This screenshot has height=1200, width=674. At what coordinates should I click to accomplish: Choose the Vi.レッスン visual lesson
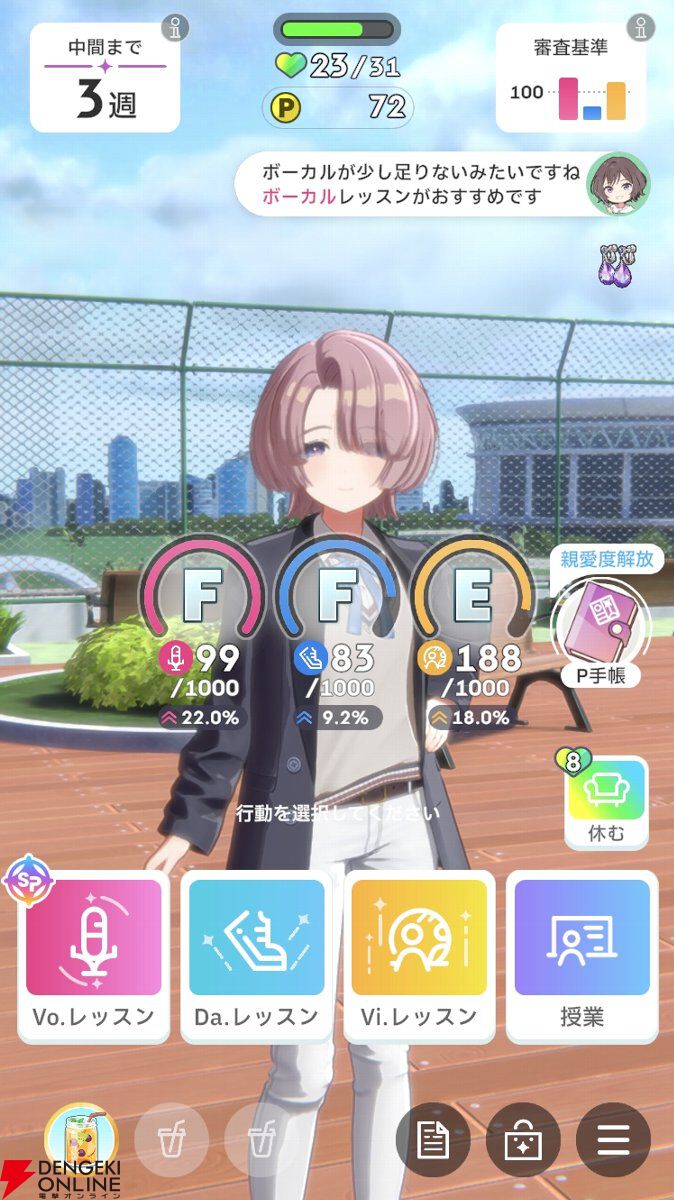[x=419, y=956]
